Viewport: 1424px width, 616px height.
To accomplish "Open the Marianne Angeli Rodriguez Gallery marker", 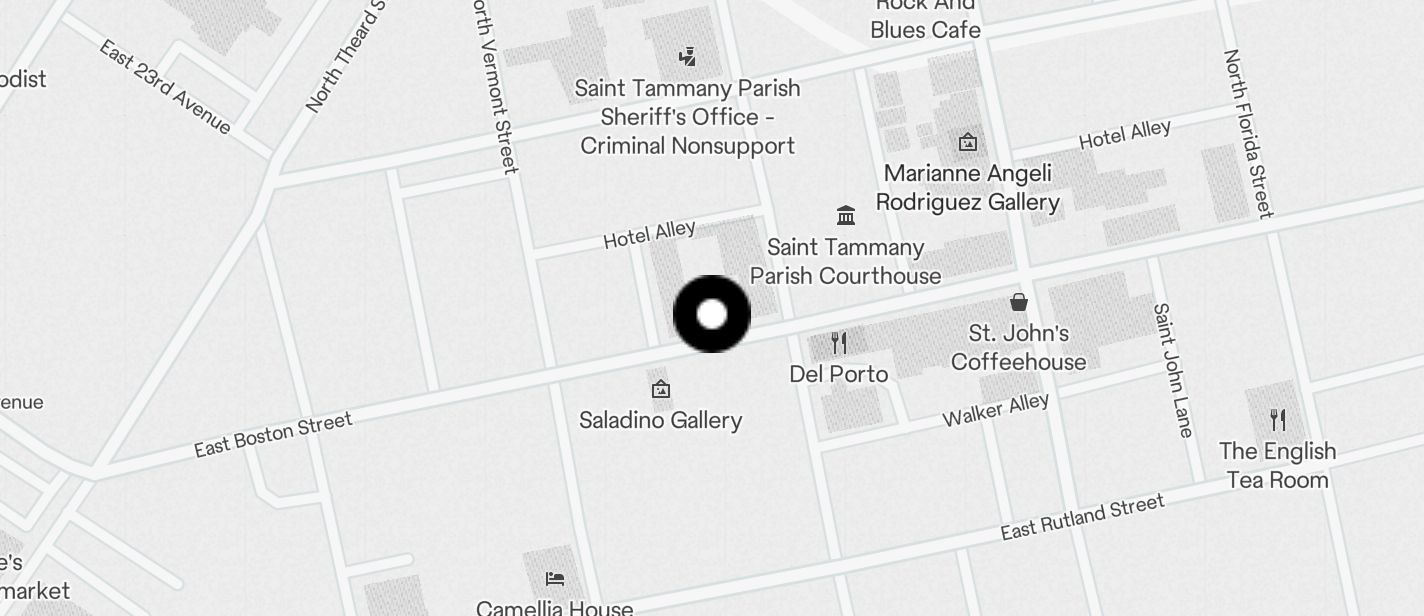I will click(x=967, y=143).
